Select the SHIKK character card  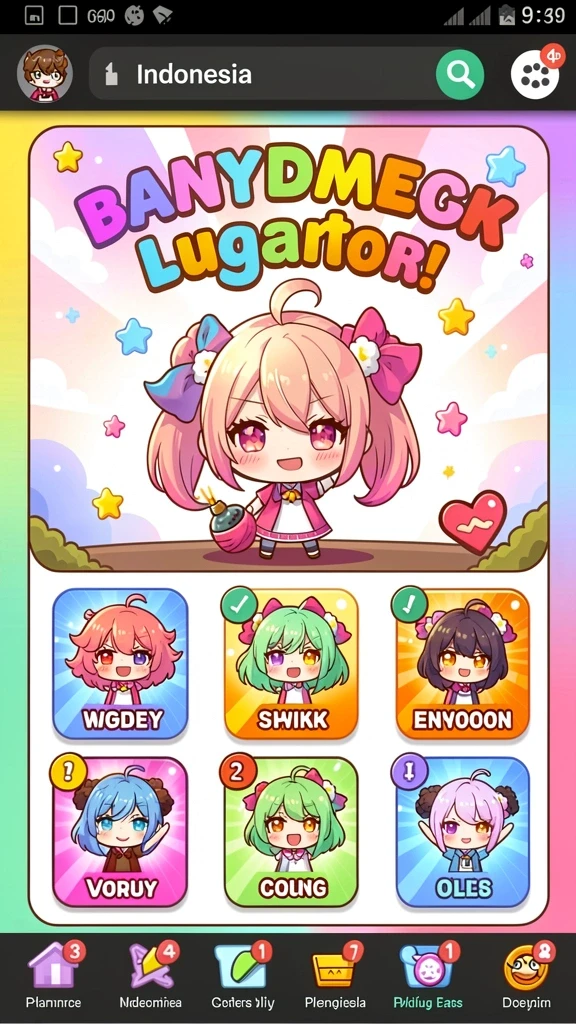tap(291, 664)
